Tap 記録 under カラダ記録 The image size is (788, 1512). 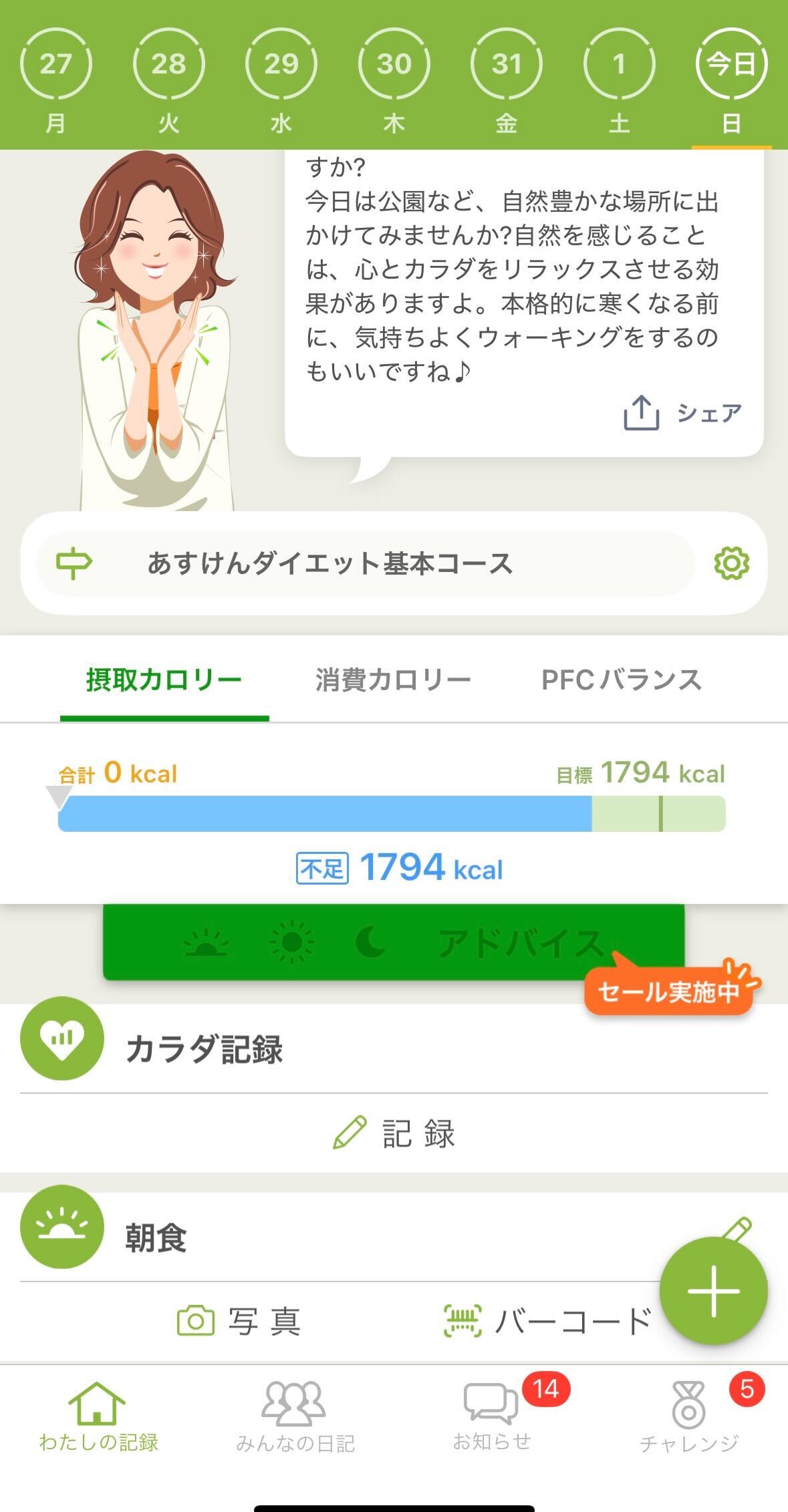coord(394,1133)
